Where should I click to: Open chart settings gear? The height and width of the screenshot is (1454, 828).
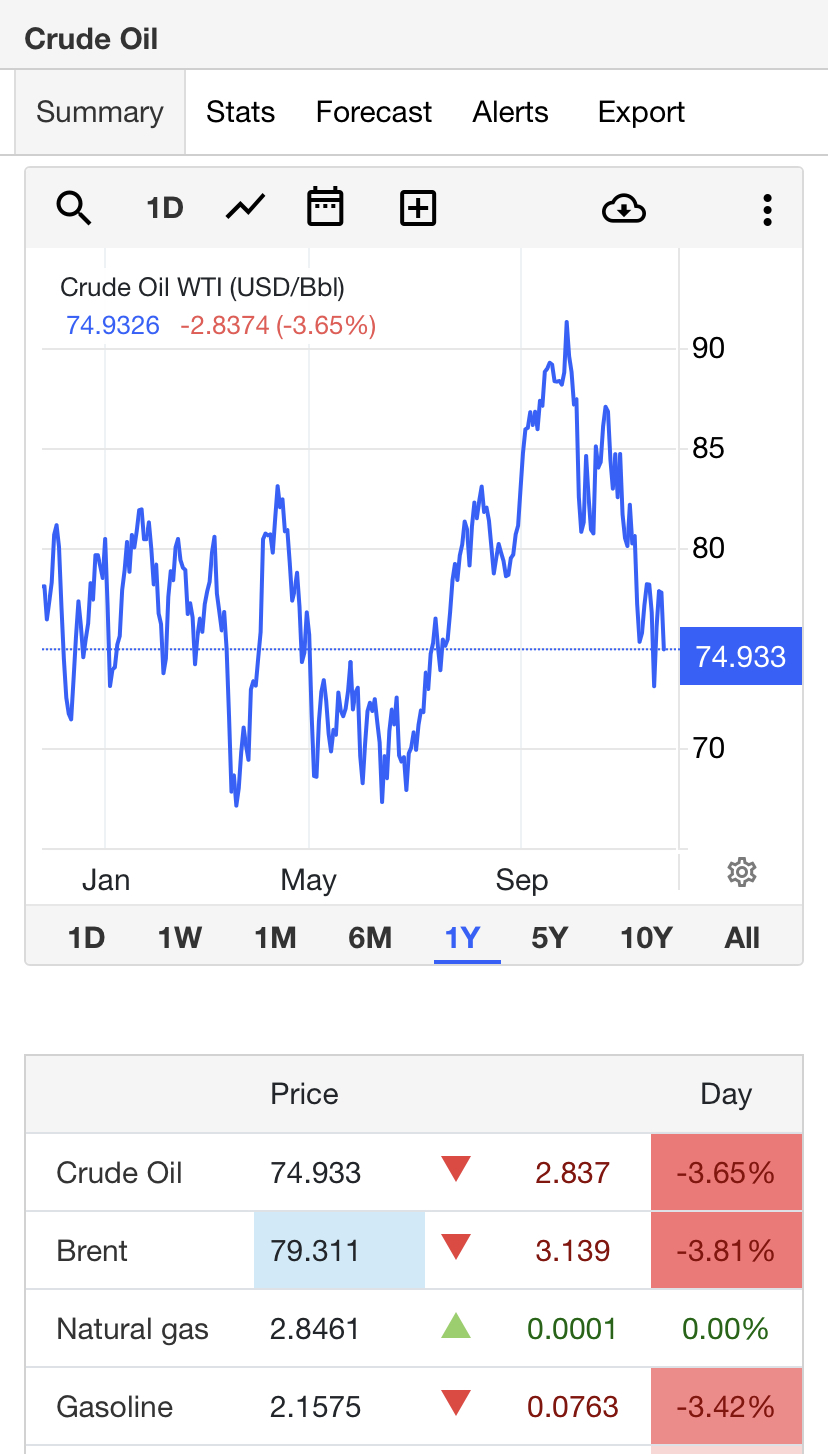coord(741,872)
